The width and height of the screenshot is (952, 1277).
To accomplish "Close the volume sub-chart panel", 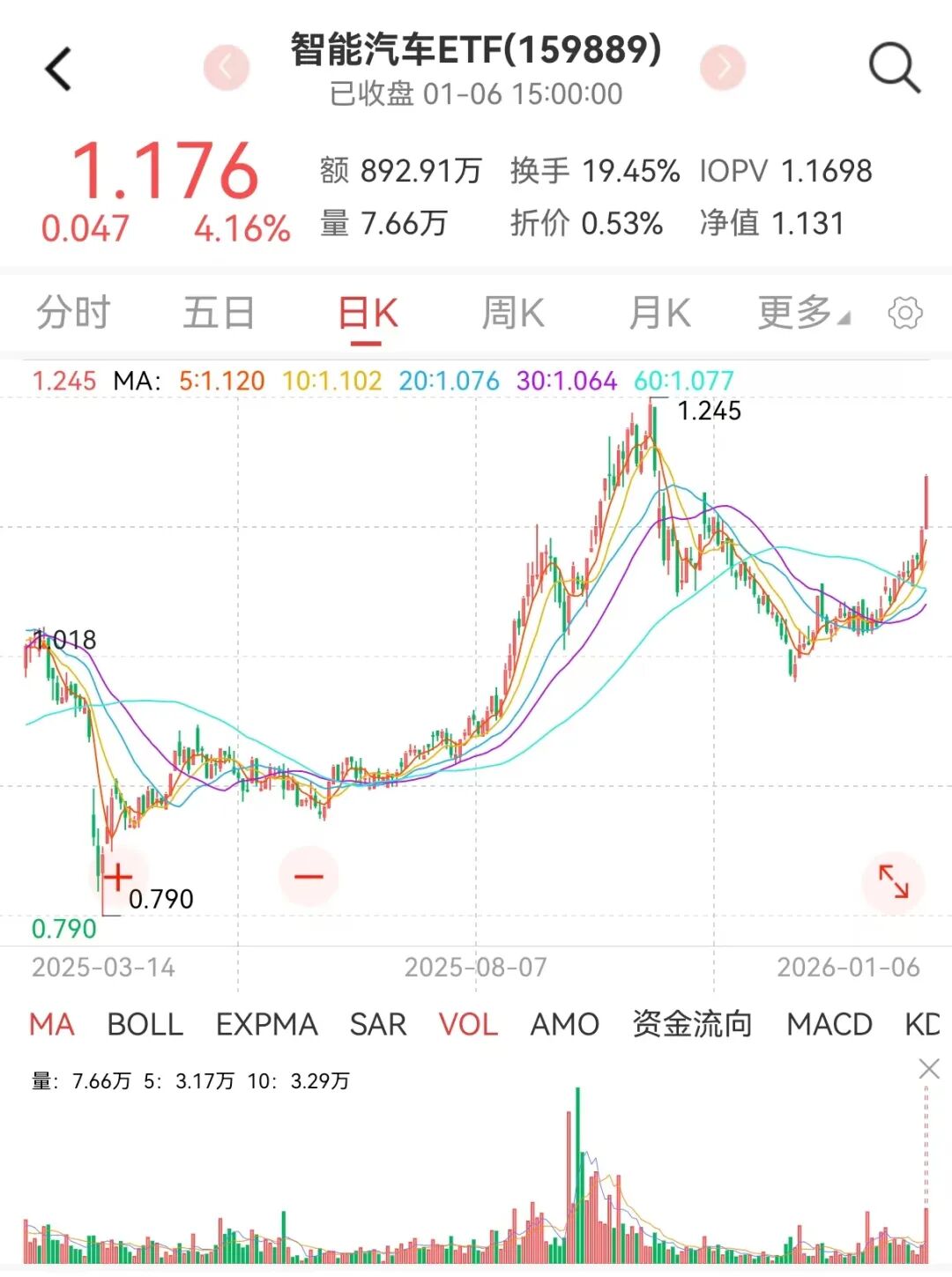I will pyautogui.click(x=929, y=1070).
